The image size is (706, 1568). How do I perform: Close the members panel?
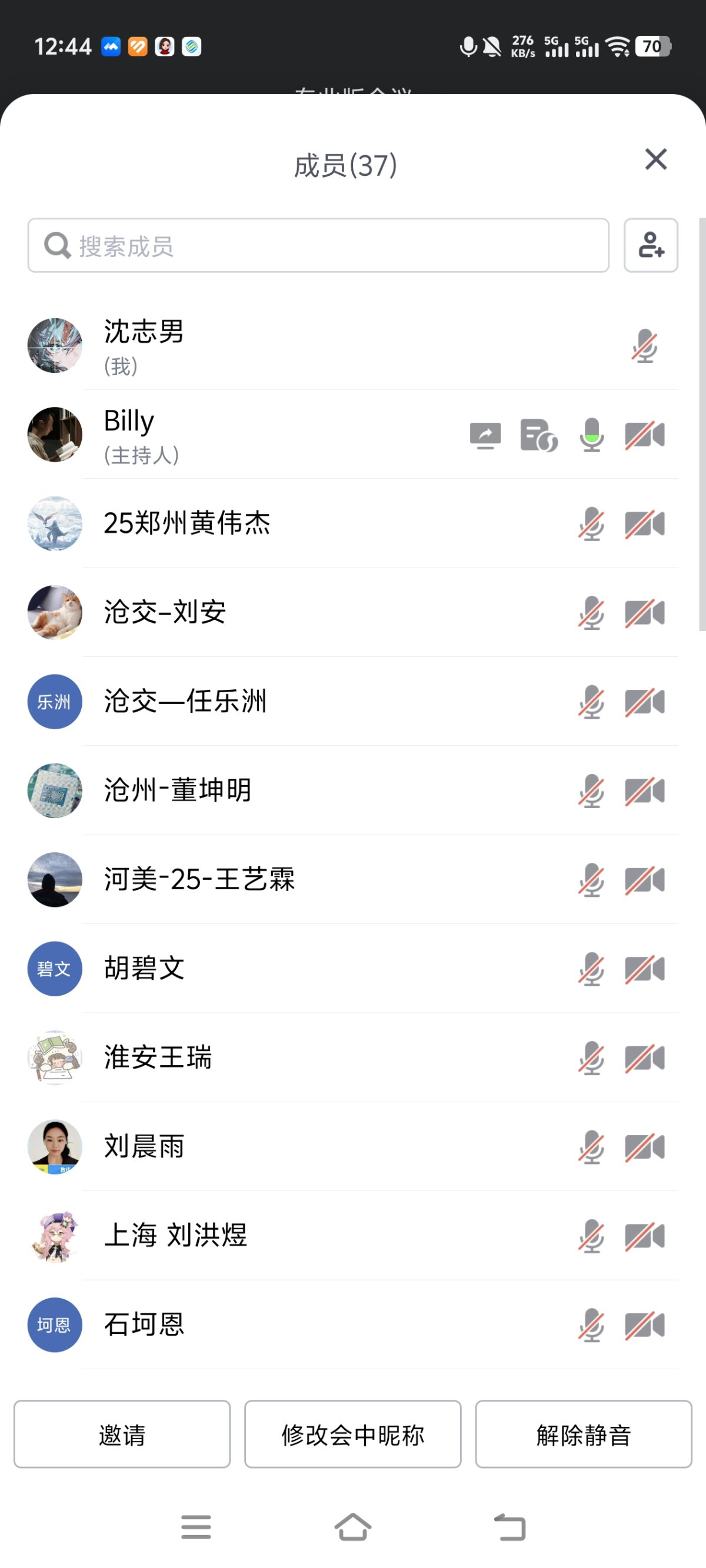655,159
